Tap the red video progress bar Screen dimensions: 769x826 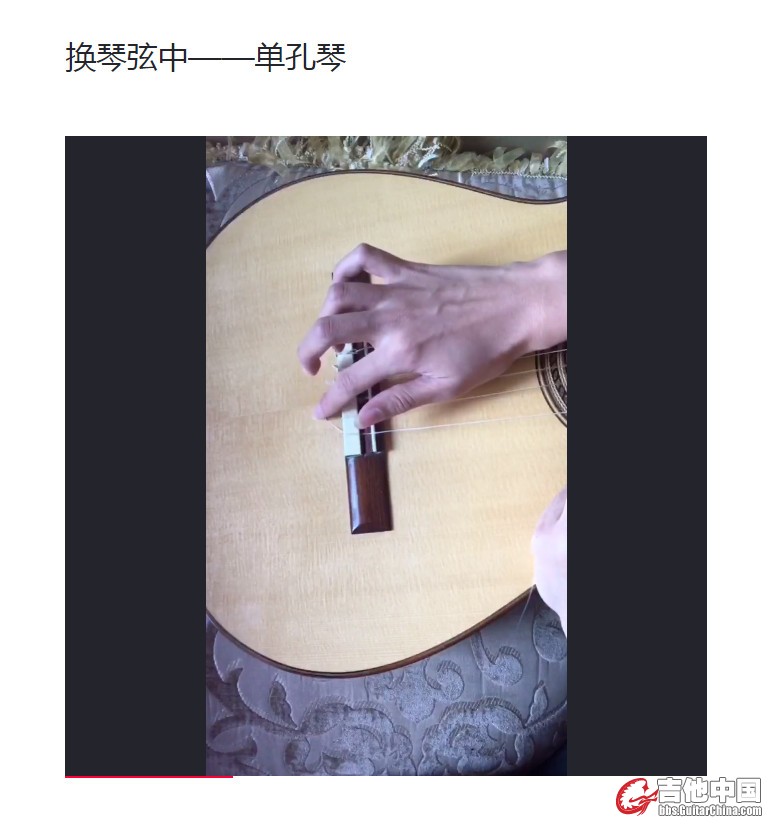pos(148,776)
